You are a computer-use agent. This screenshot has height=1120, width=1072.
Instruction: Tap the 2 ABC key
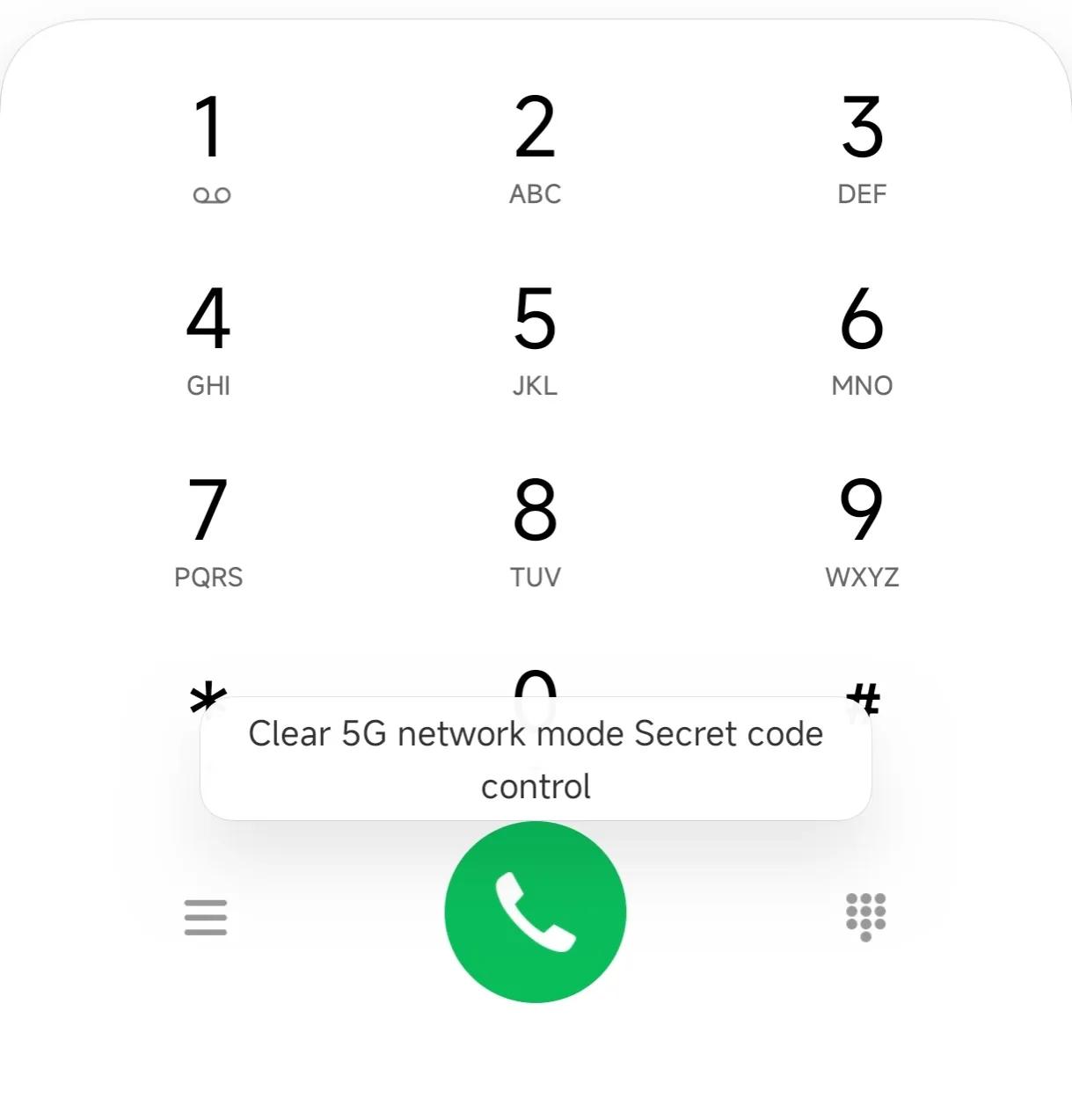click(x=535, y=147)
